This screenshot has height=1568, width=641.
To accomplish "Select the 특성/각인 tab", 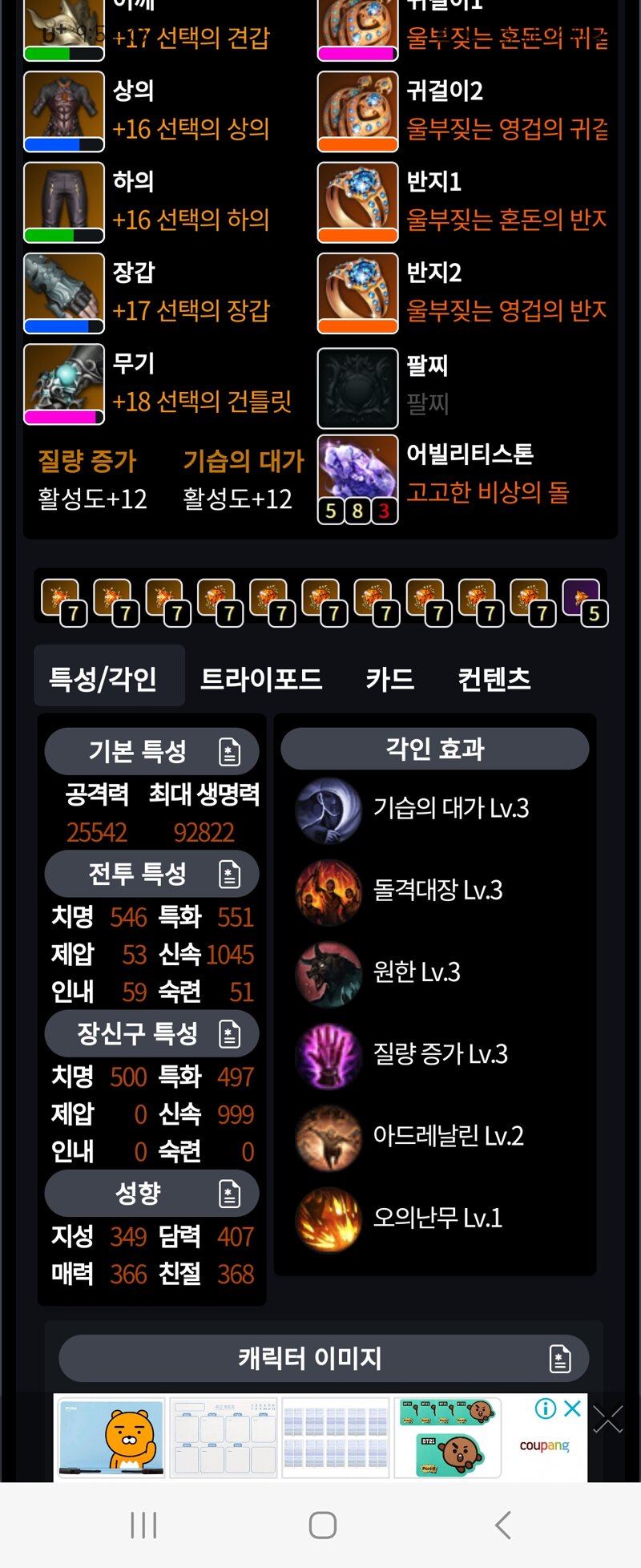I will [103, 679].
